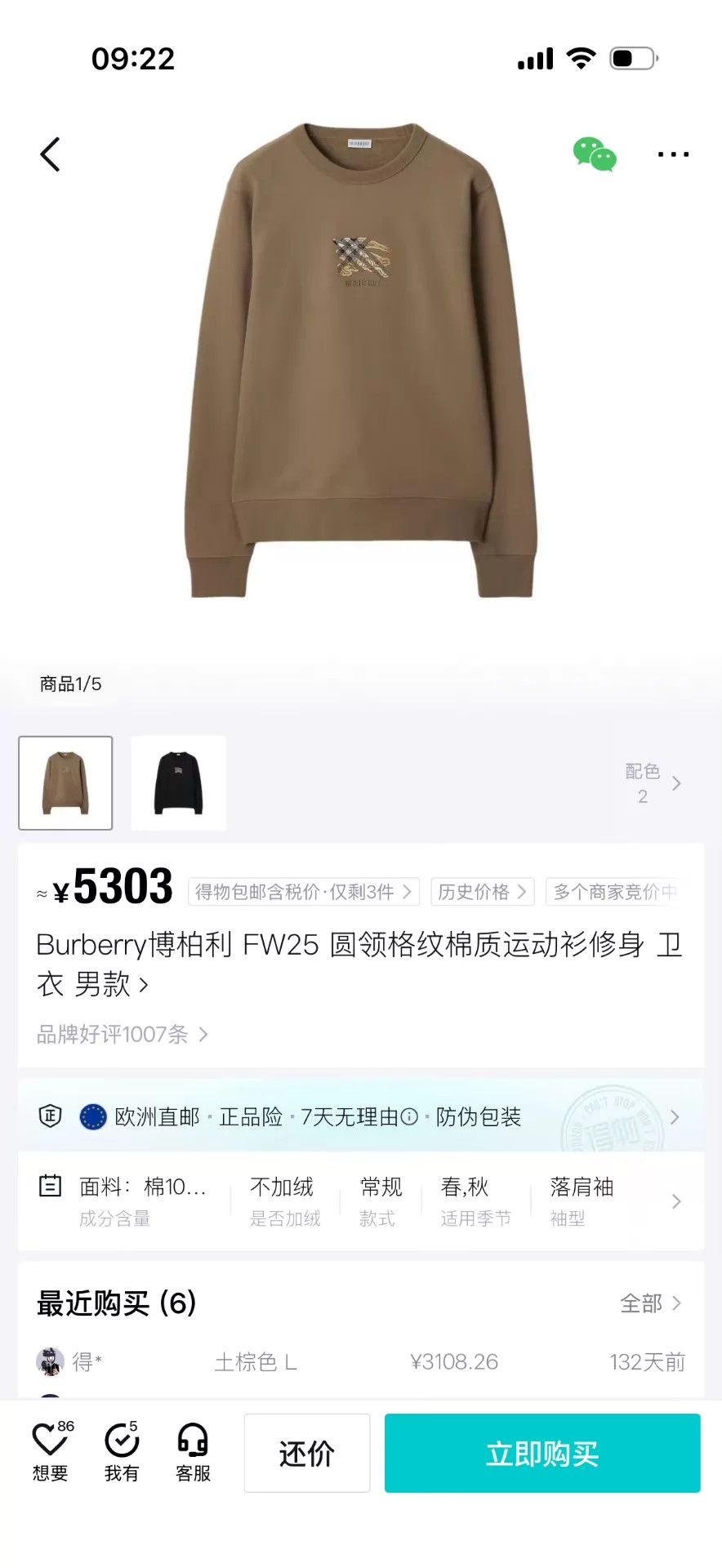Viewport: 722px width, 1568px height.
Task: Contact 客服 customer service
Action: [194, 1451]
